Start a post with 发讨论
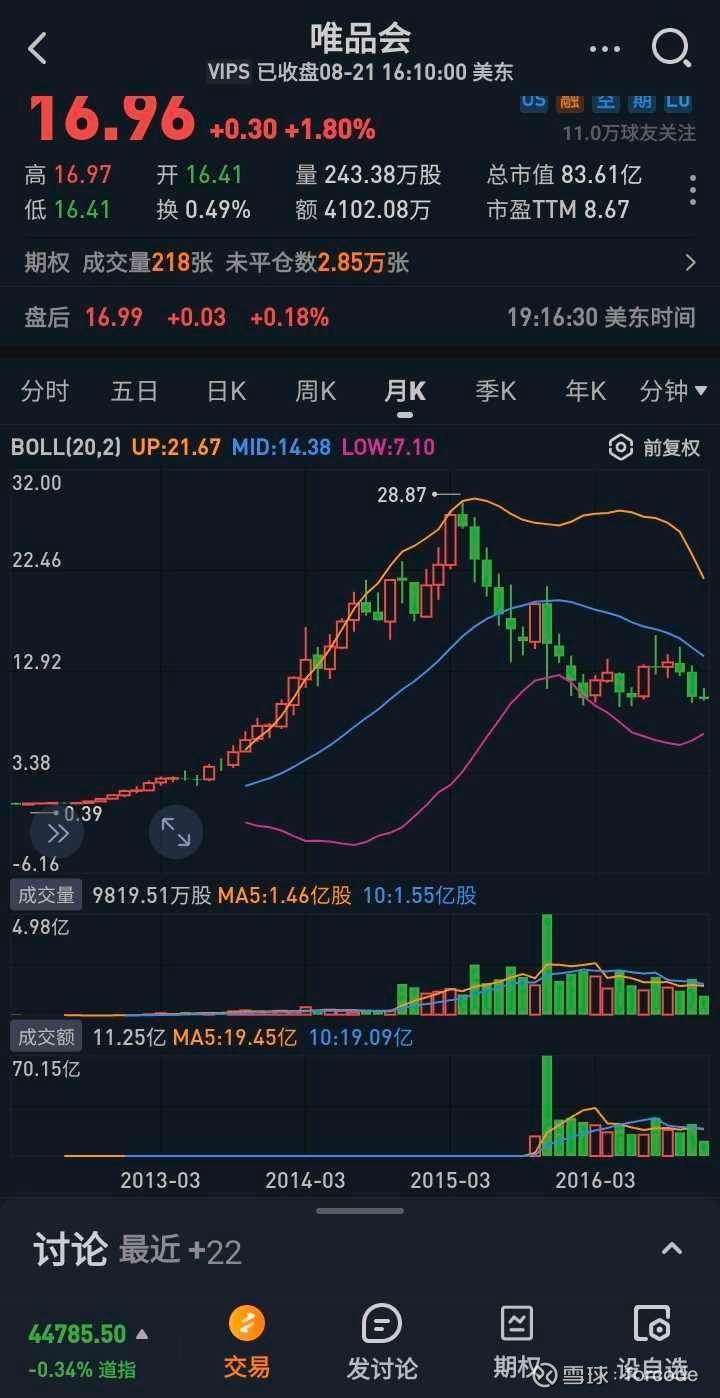 [x=381, y=1342]
